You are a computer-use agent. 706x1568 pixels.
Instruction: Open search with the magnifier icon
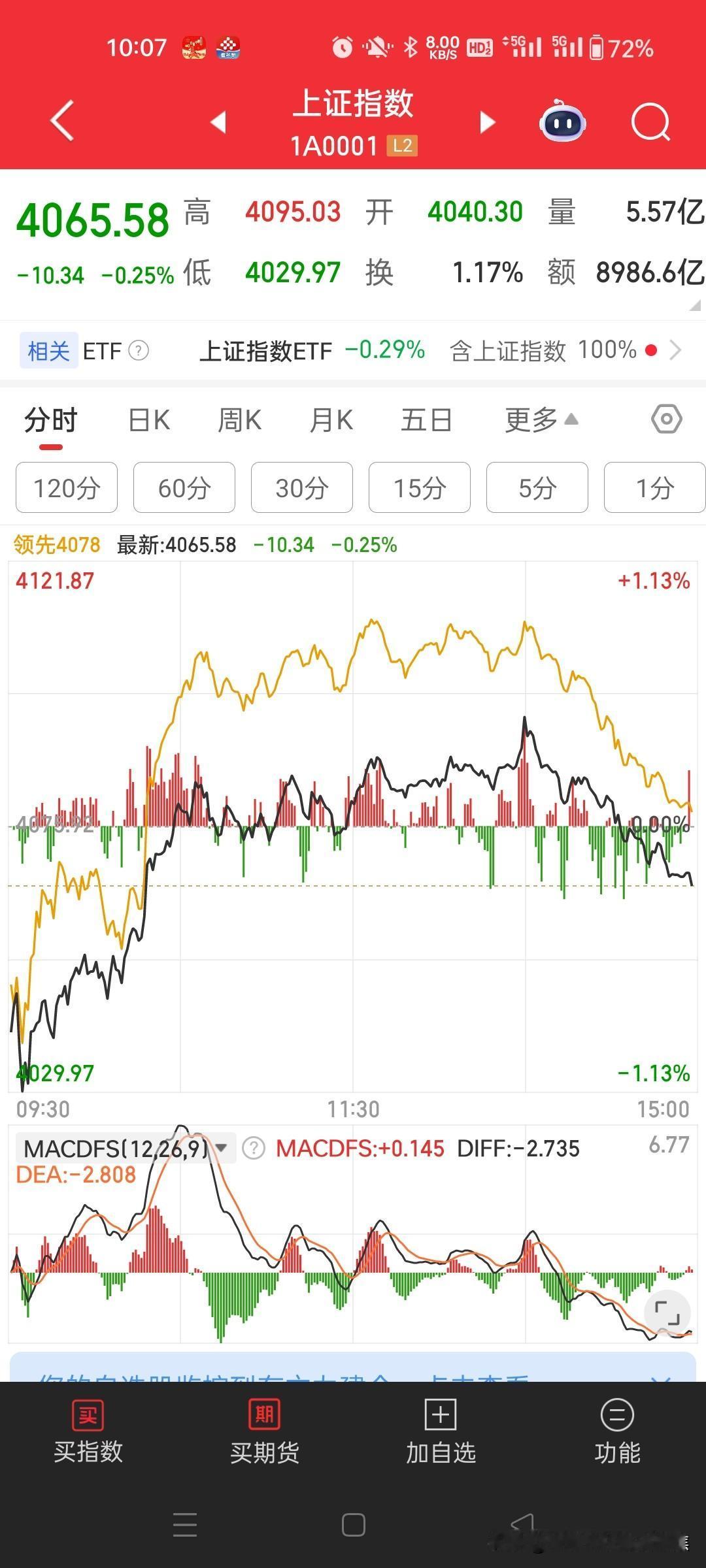[651, 122]
